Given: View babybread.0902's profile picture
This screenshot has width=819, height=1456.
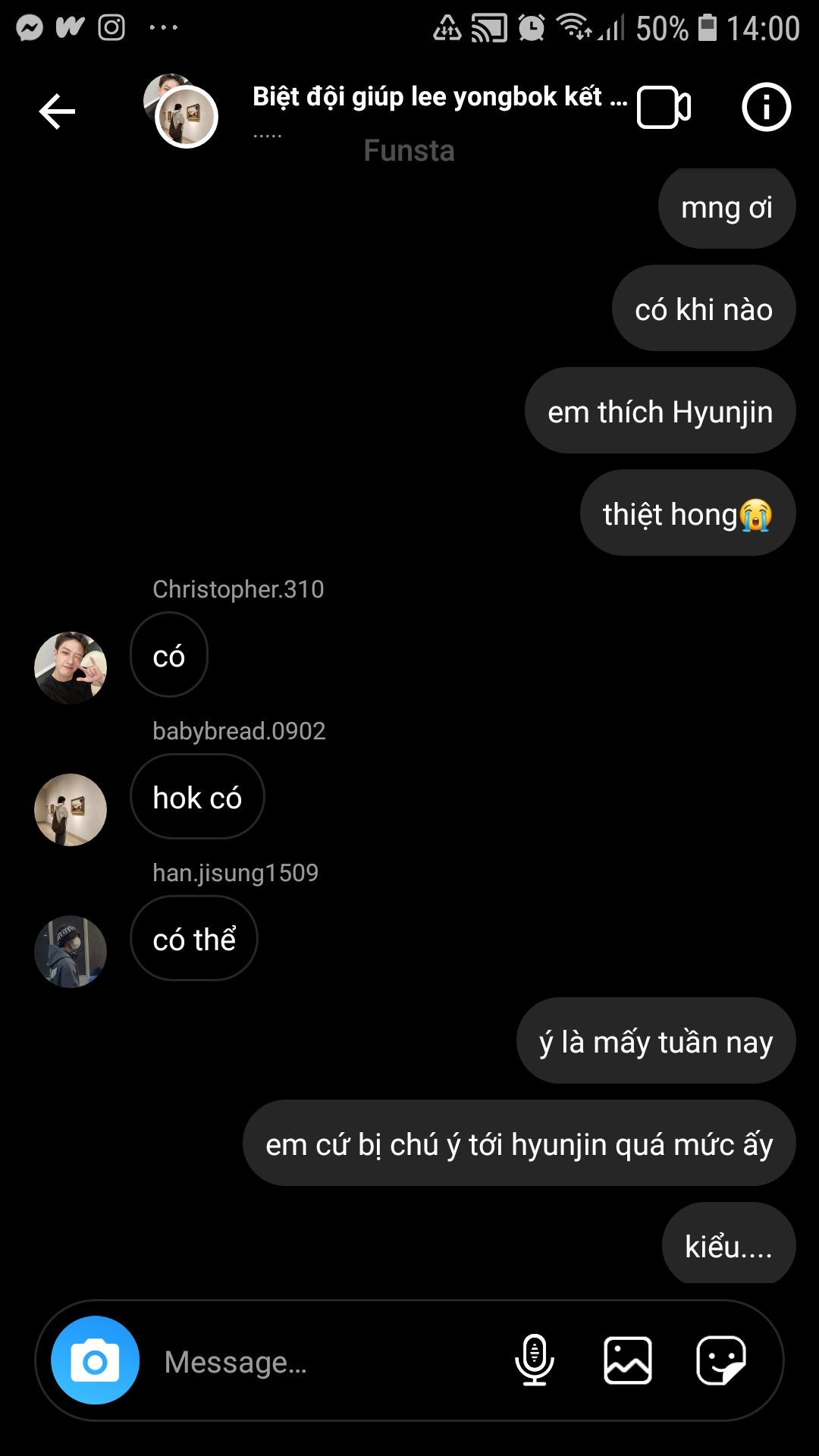Looking at the screenshot, I should click(x=71, y=809).
